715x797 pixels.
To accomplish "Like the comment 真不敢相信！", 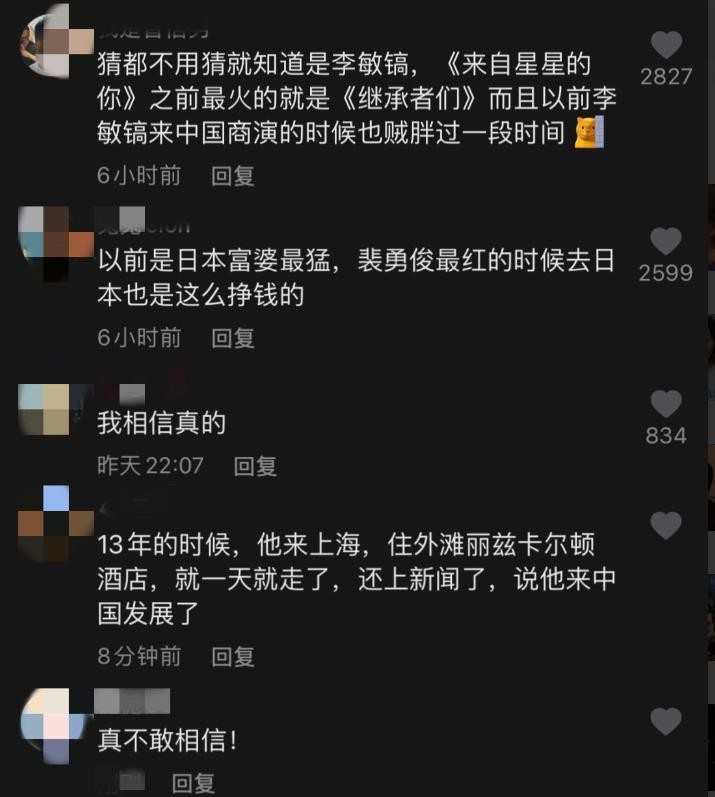I will coord(666,721).
